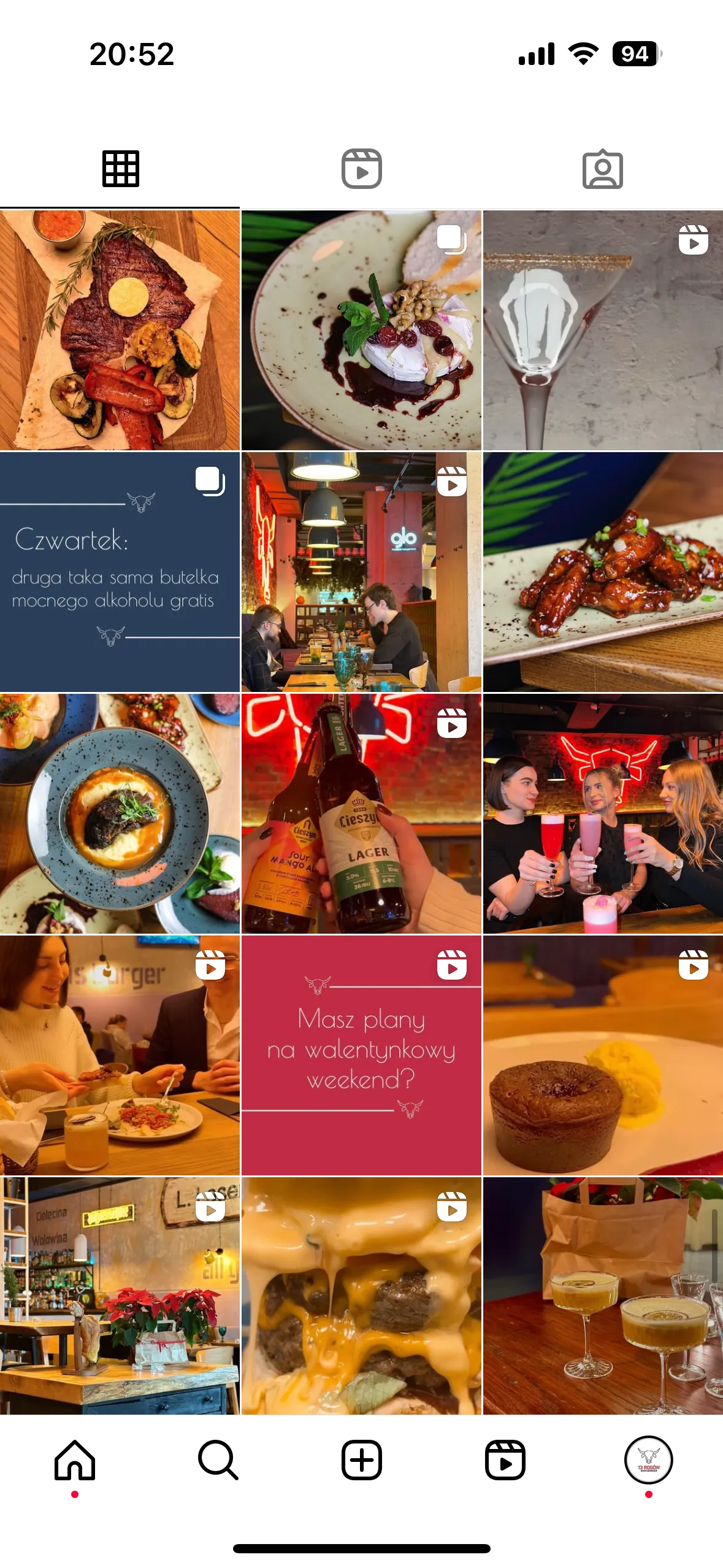Play the Masz plany na walentynkowy weekend reel
Image resolution: width=723 pixels, height=1568 pixels.
pos(361,1055)
